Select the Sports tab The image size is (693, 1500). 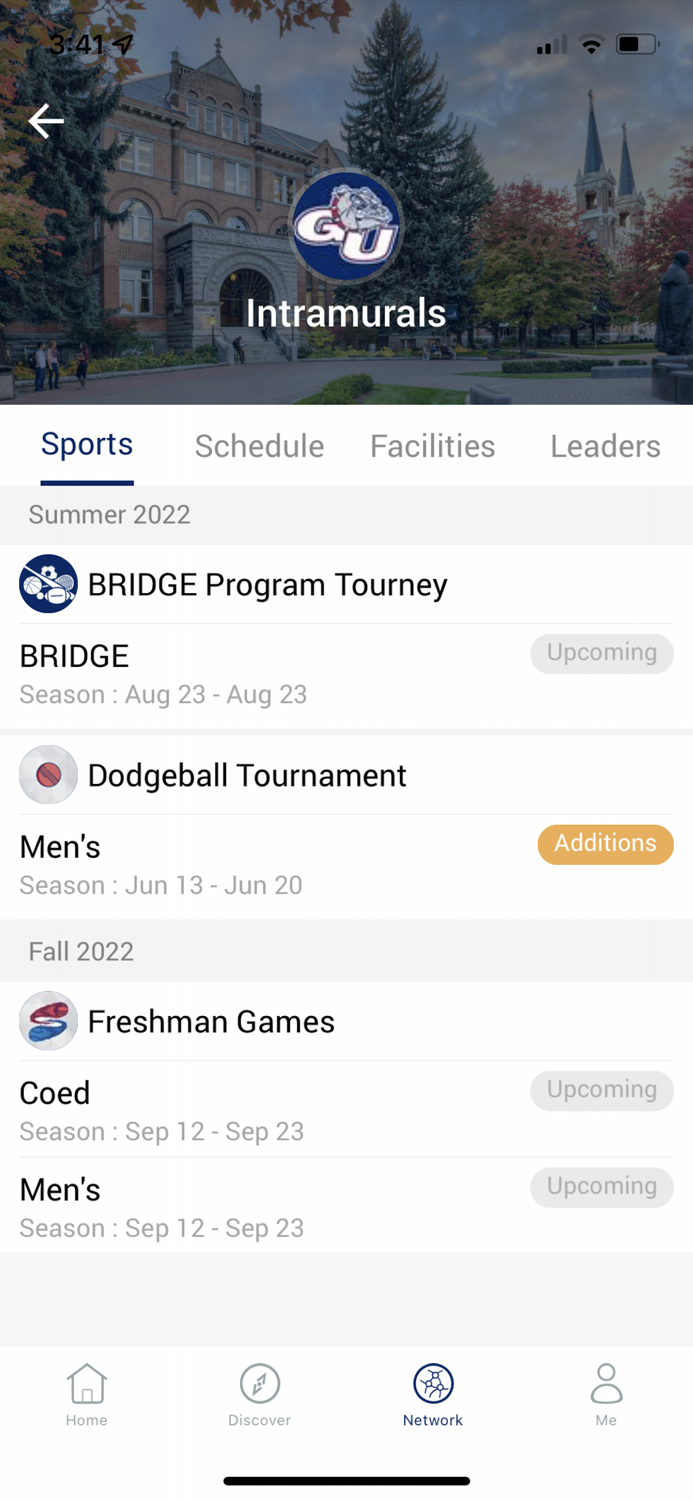point(87,445)
